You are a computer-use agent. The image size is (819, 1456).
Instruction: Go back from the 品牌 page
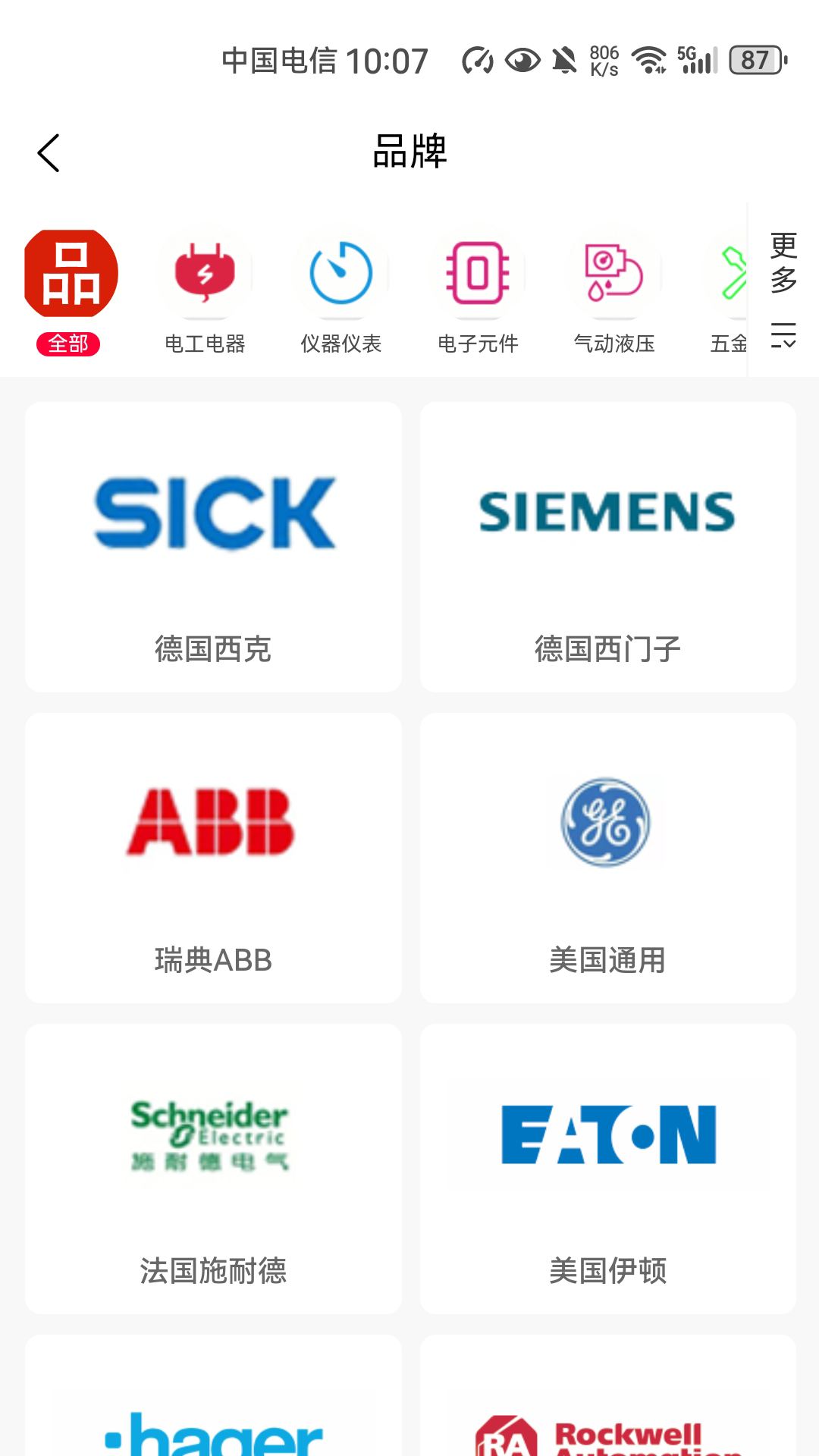[49, 153]
